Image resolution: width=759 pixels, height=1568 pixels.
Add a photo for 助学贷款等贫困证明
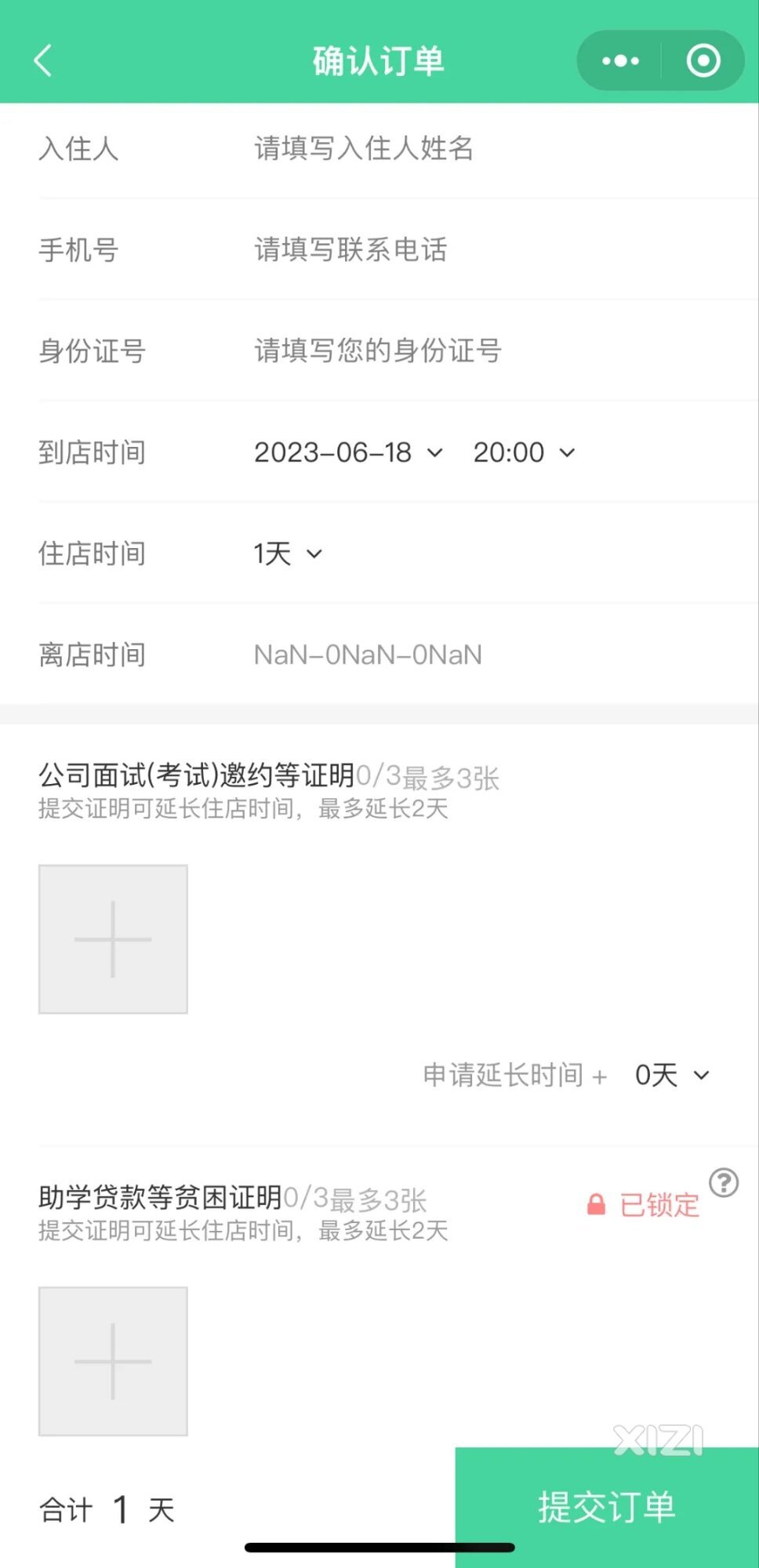click(113, 1361)
